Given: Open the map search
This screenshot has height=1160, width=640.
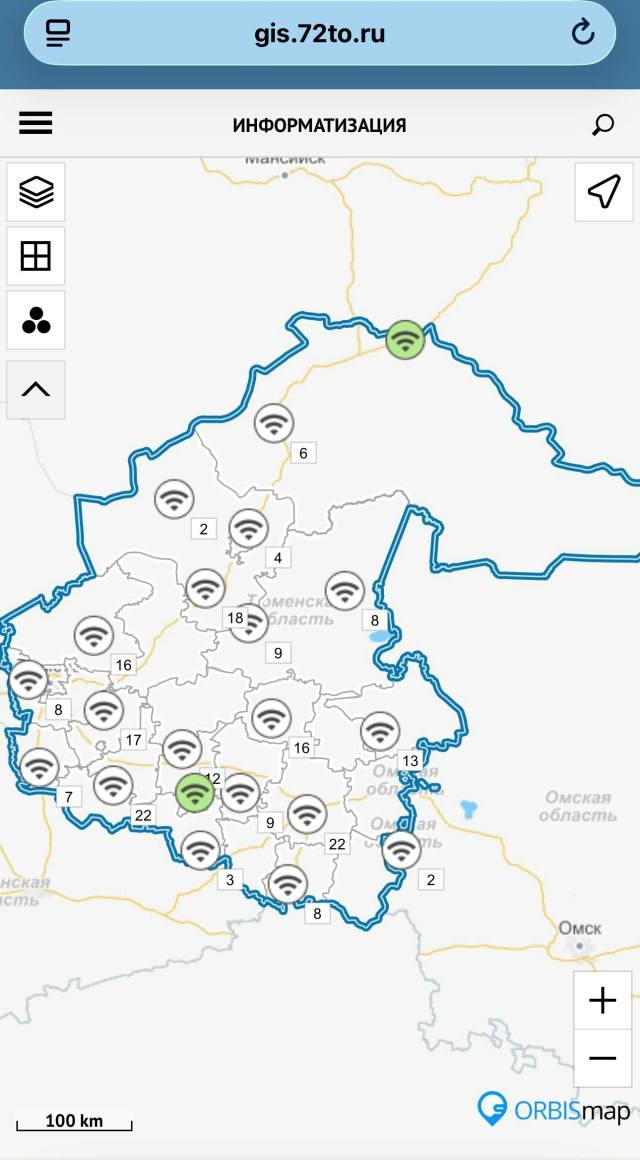Looking at the screenshot, I should [x=603, y=125].
